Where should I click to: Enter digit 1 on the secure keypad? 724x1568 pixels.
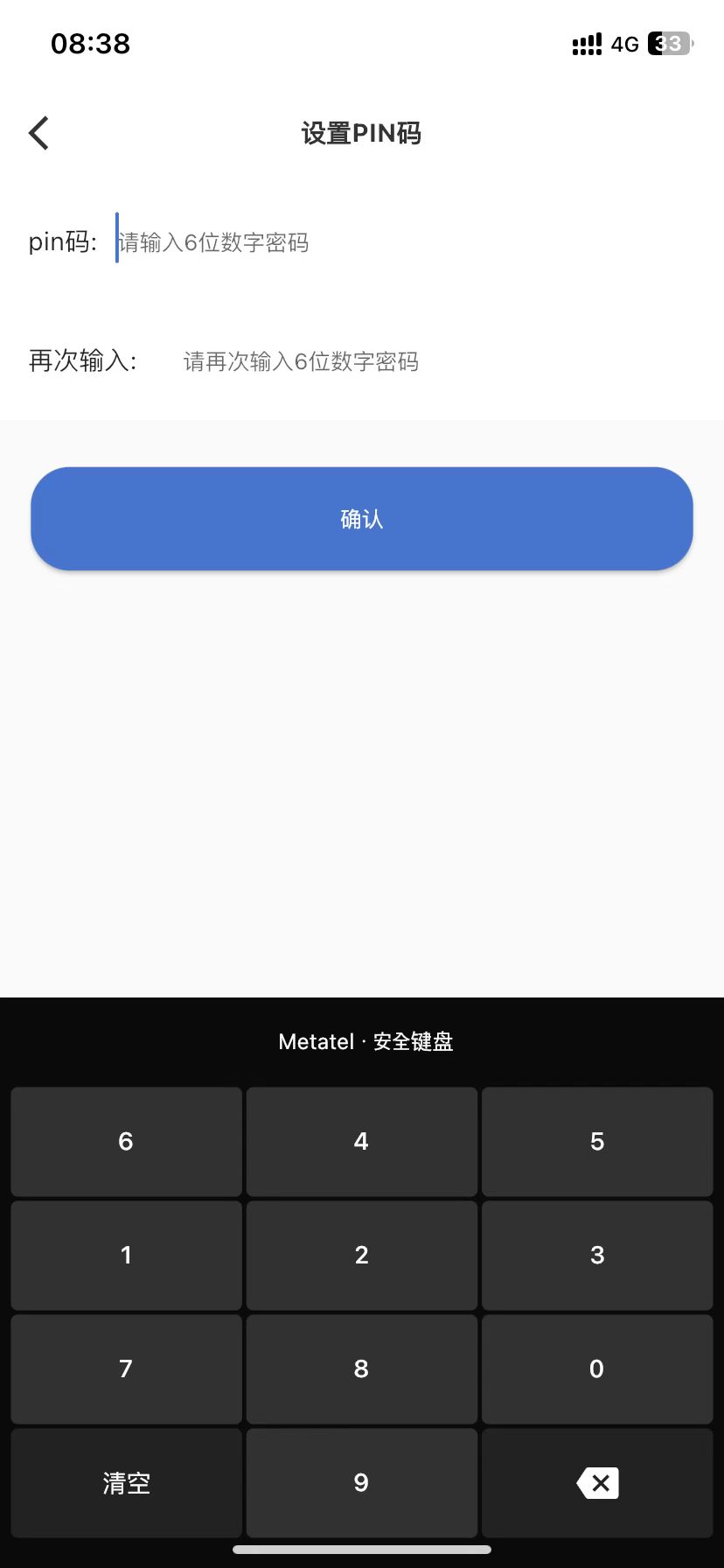126,1255
